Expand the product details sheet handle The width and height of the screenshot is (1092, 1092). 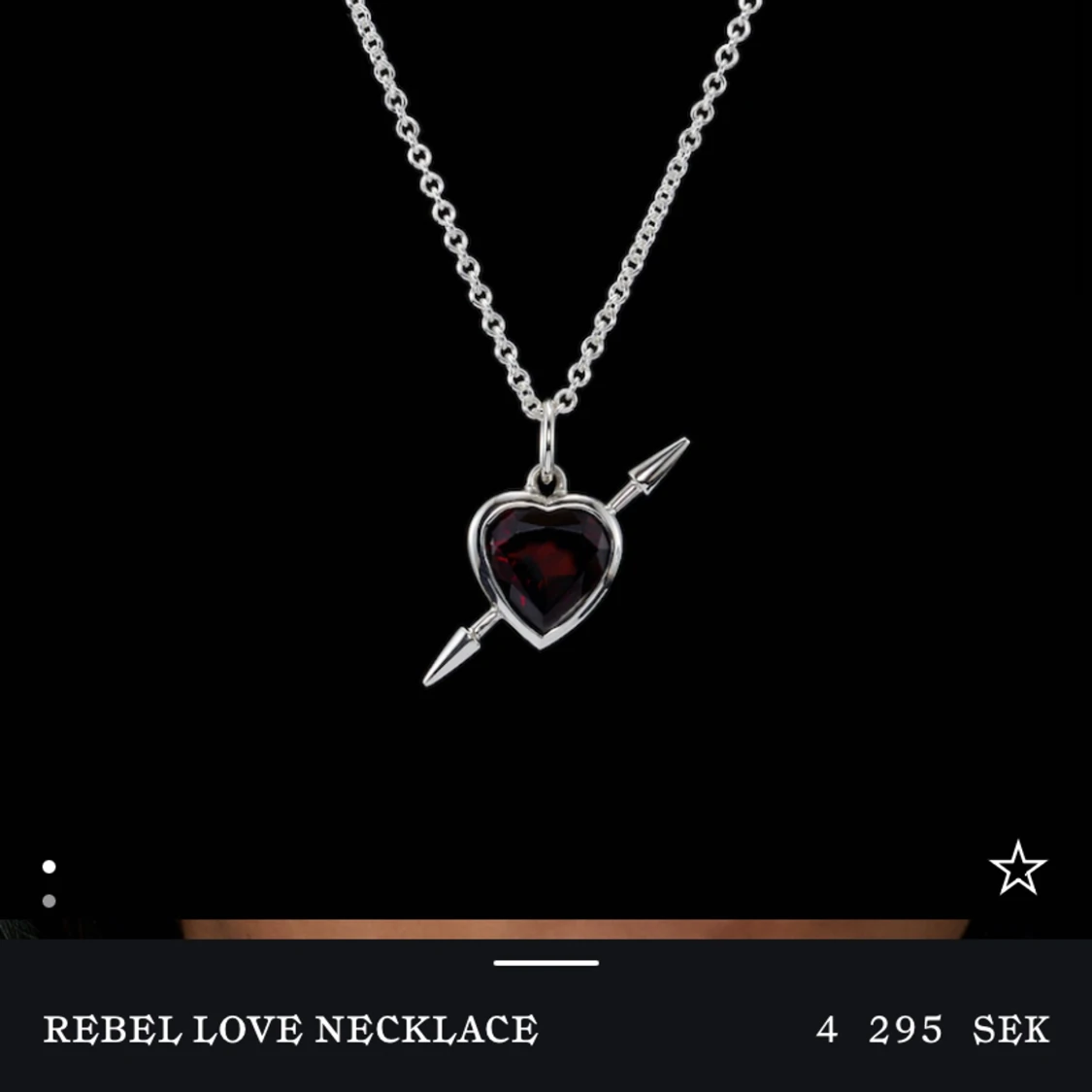tap(546, 963)
